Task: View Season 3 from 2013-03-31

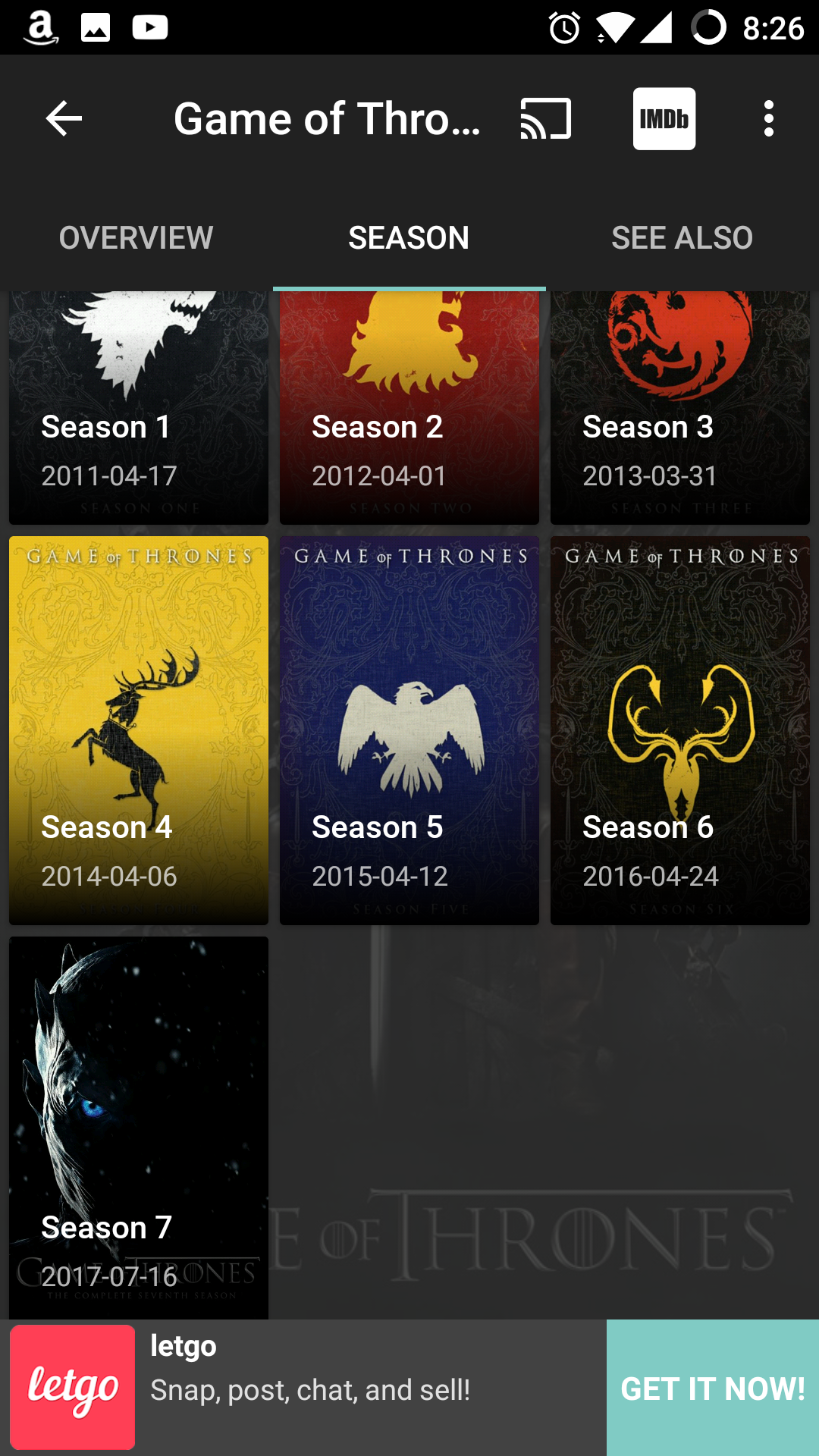Action: 680,409
